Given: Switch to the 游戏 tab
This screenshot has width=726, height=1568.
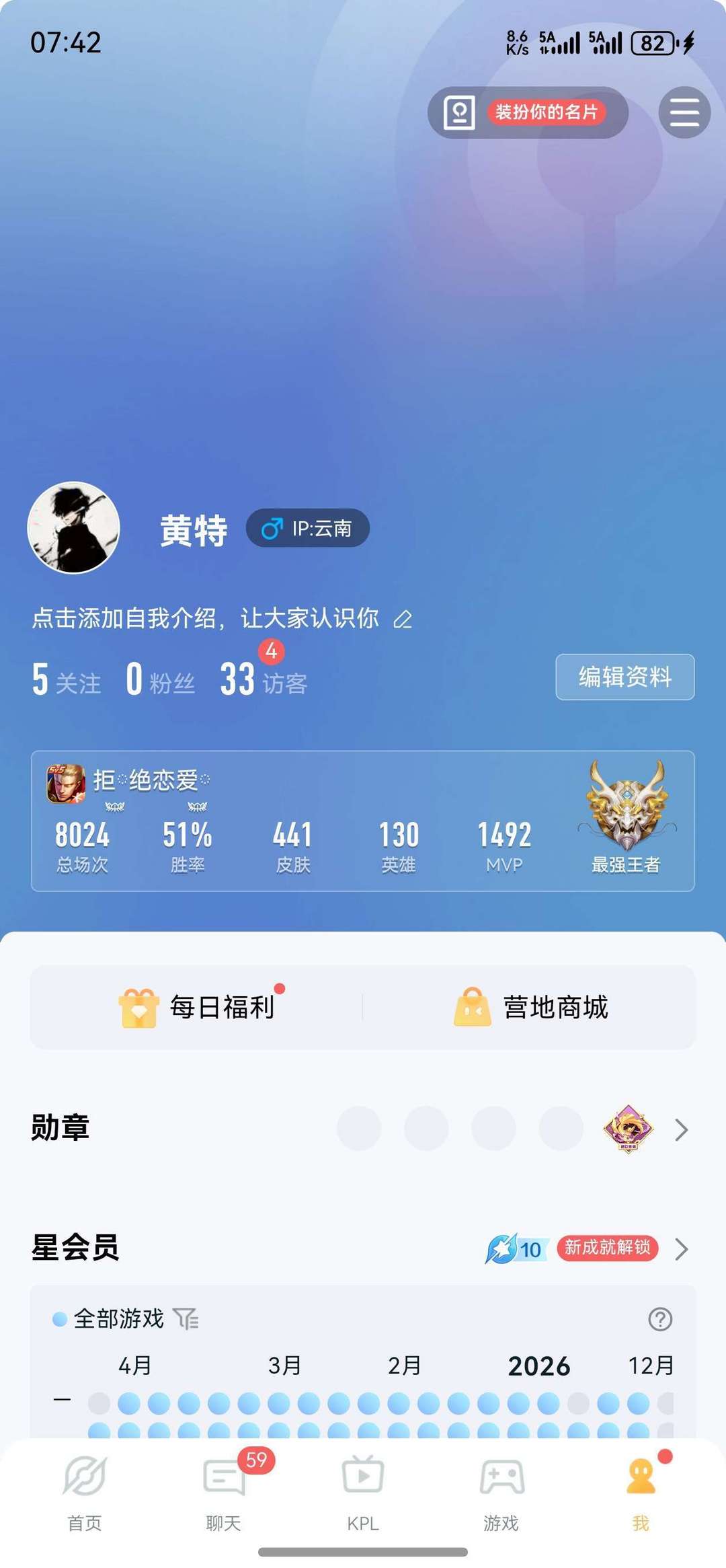Looking at the screenshot, I should [x=501, y=1489].
